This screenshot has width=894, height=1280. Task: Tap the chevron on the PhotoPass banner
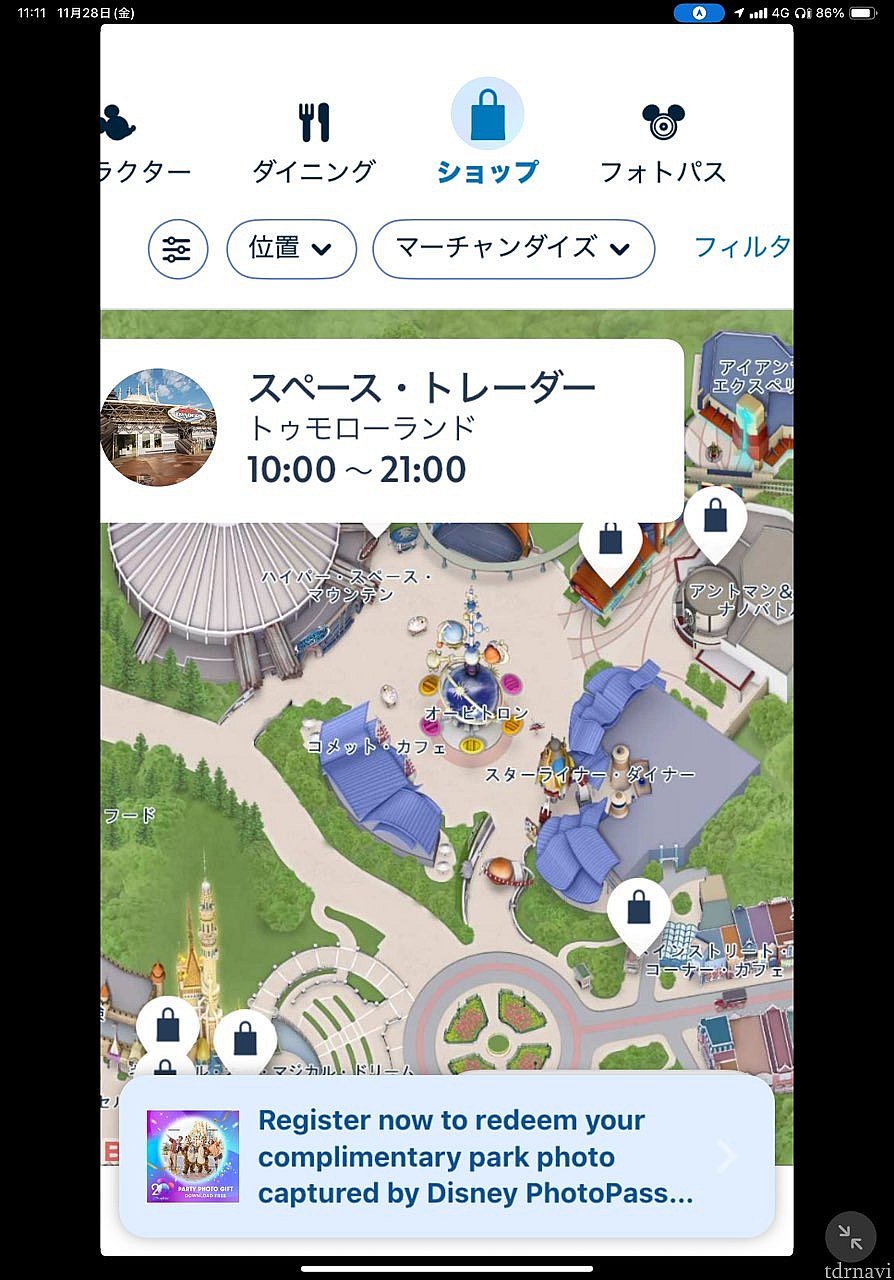pyautogui.click(x=725, y=1156)
